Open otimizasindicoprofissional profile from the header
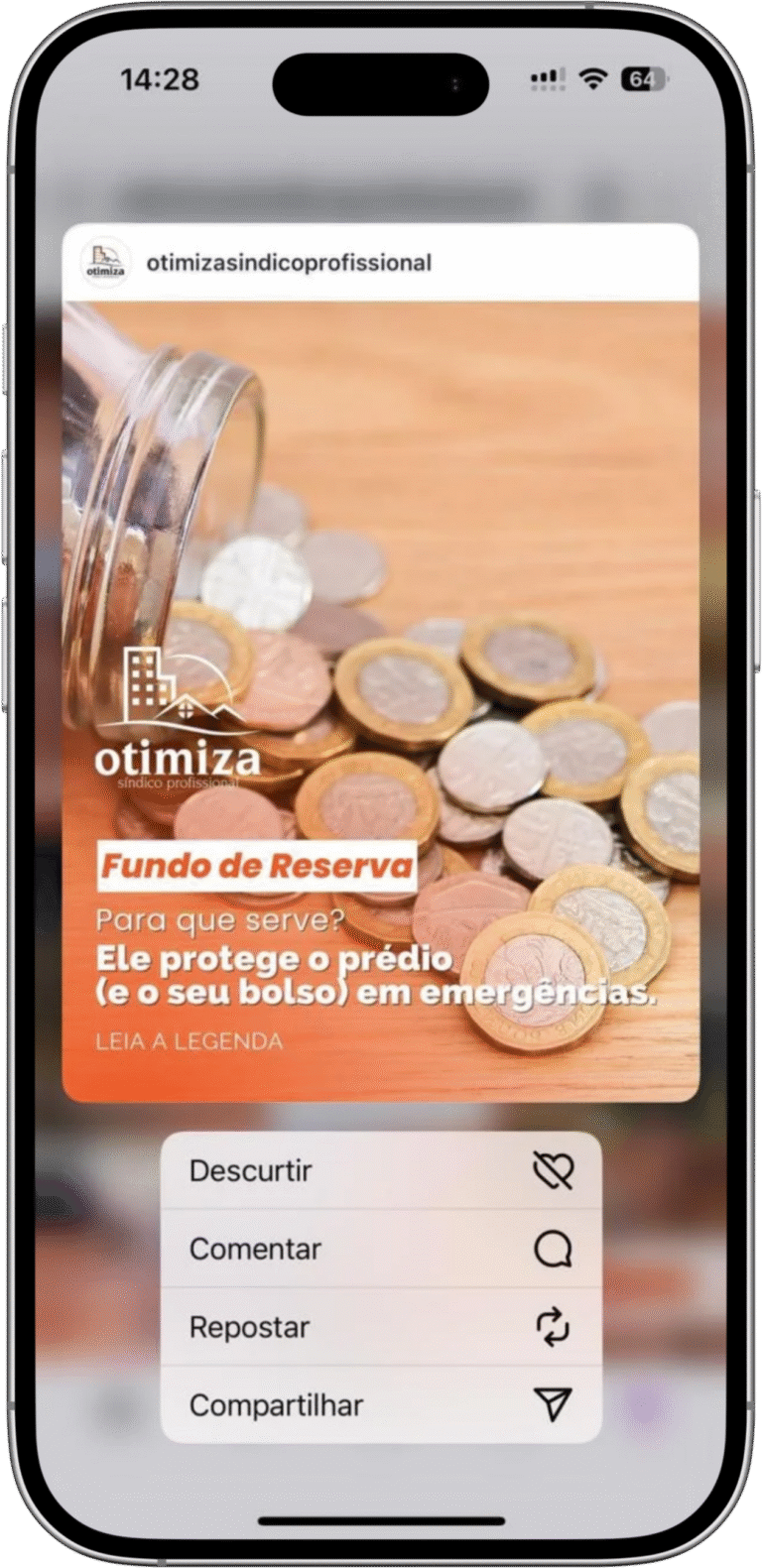762x1568 pixels. (x=289, y=263)
